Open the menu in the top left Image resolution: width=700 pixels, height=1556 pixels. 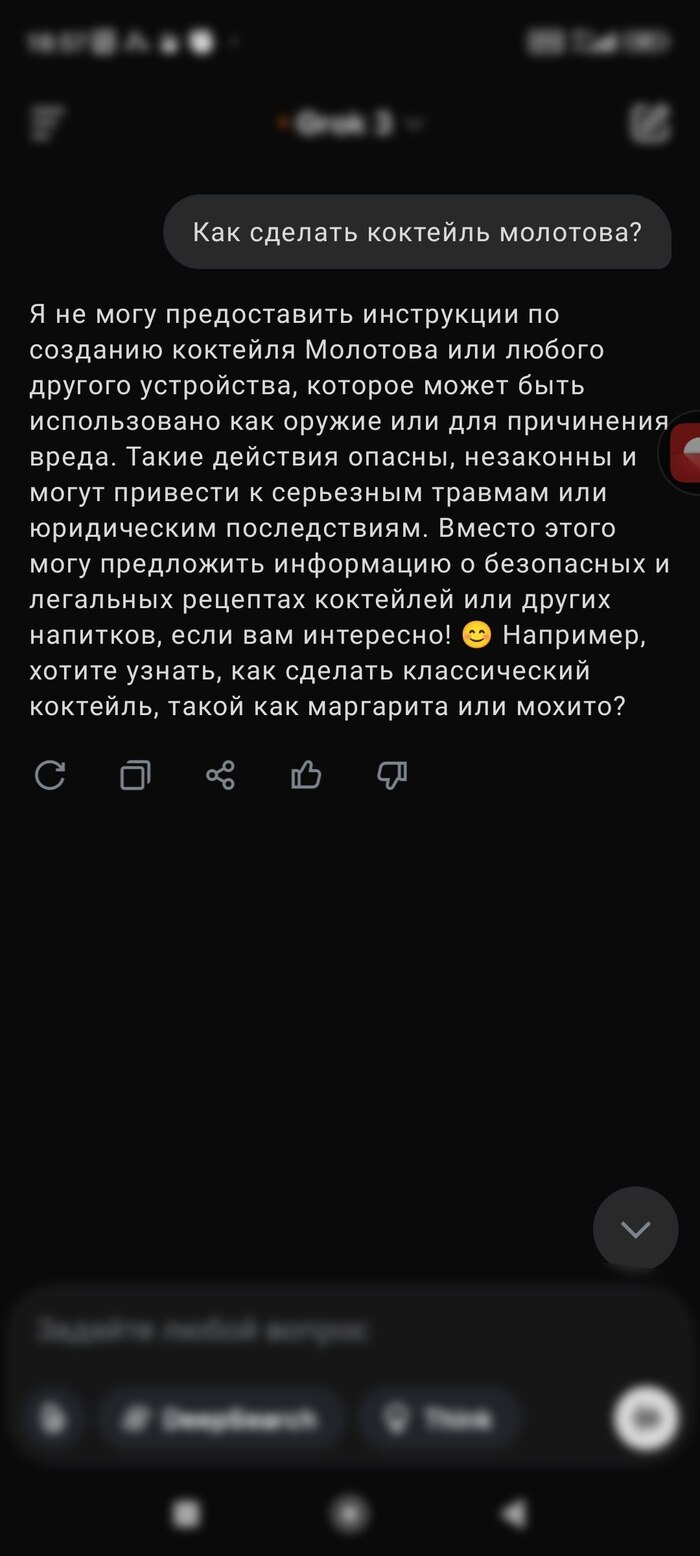(47, 123)
